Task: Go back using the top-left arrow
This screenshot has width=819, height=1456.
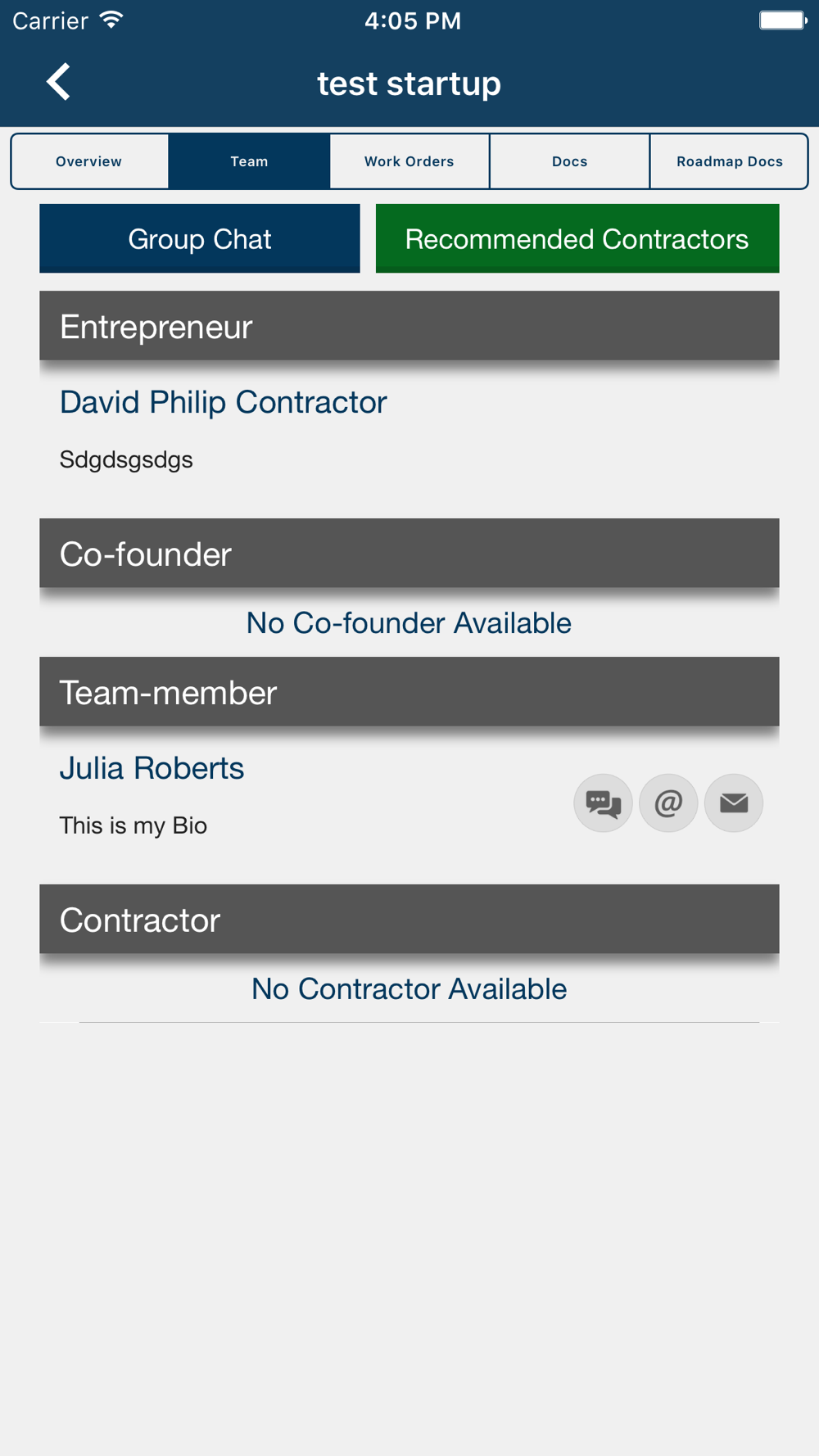Action: [58, 82]
